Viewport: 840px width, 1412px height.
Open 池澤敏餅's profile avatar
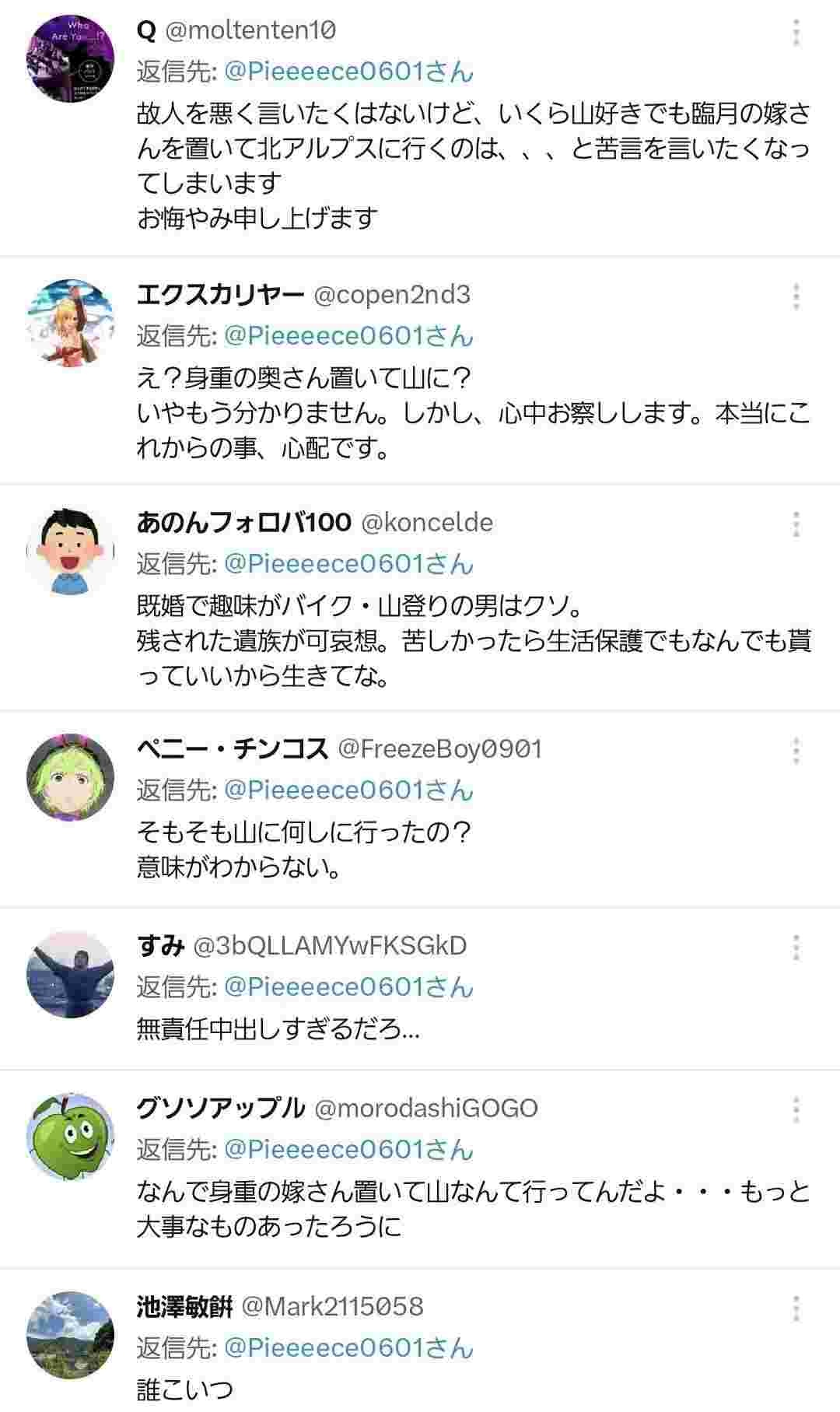pos(70,1334)
